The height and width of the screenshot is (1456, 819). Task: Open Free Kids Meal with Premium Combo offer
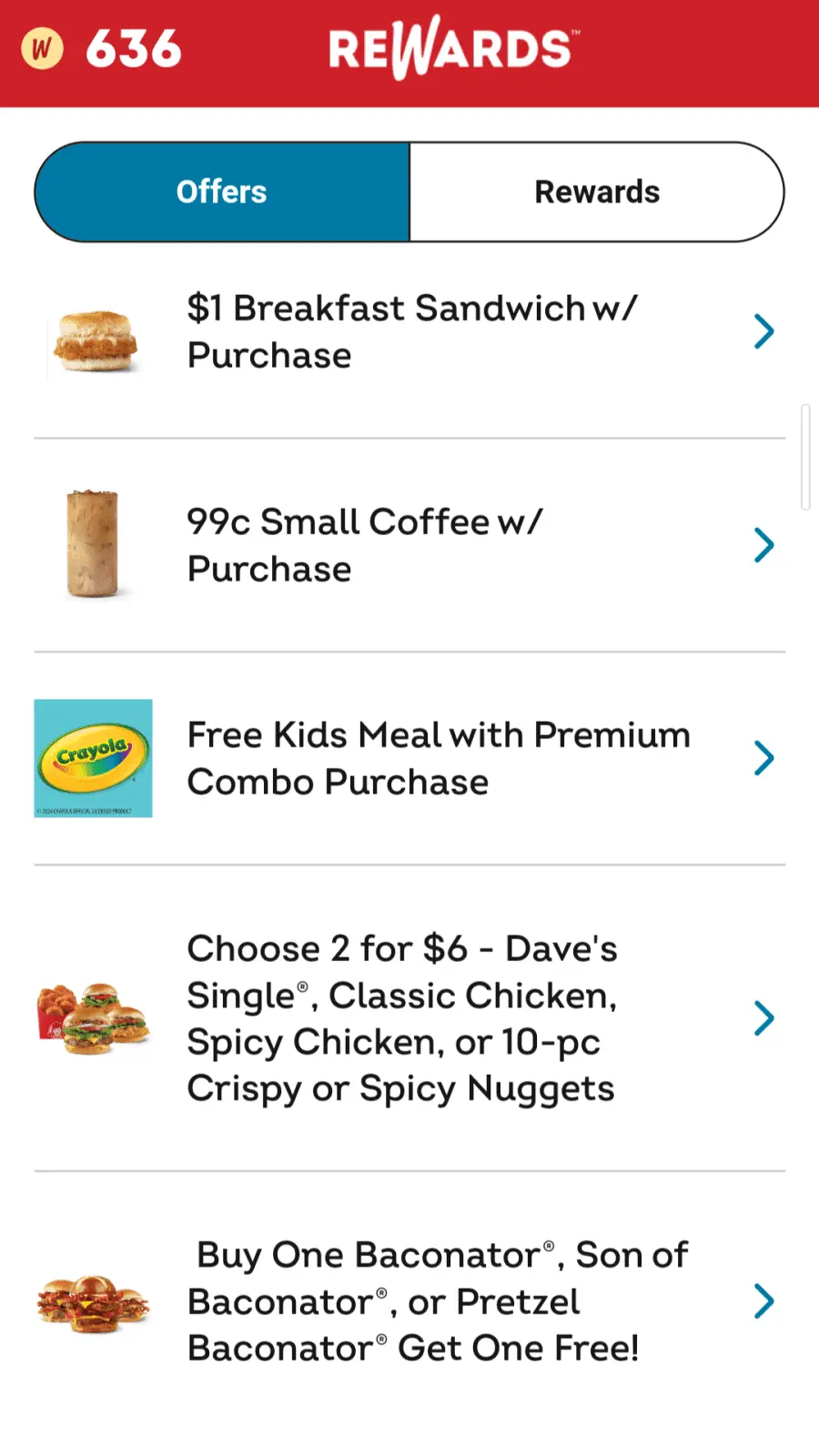click(409, 758)
